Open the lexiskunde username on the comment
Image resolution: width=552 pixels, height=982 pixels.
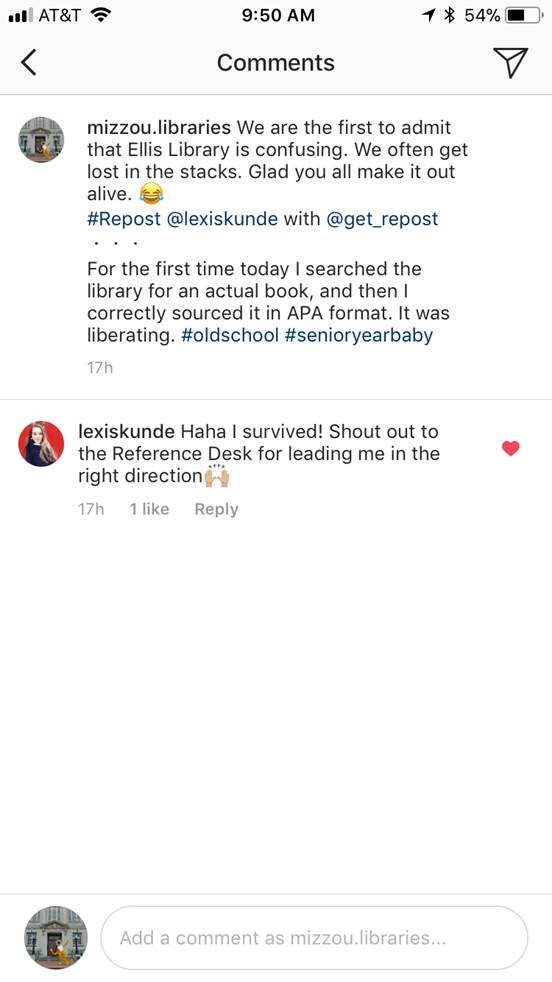click(126, 432)
